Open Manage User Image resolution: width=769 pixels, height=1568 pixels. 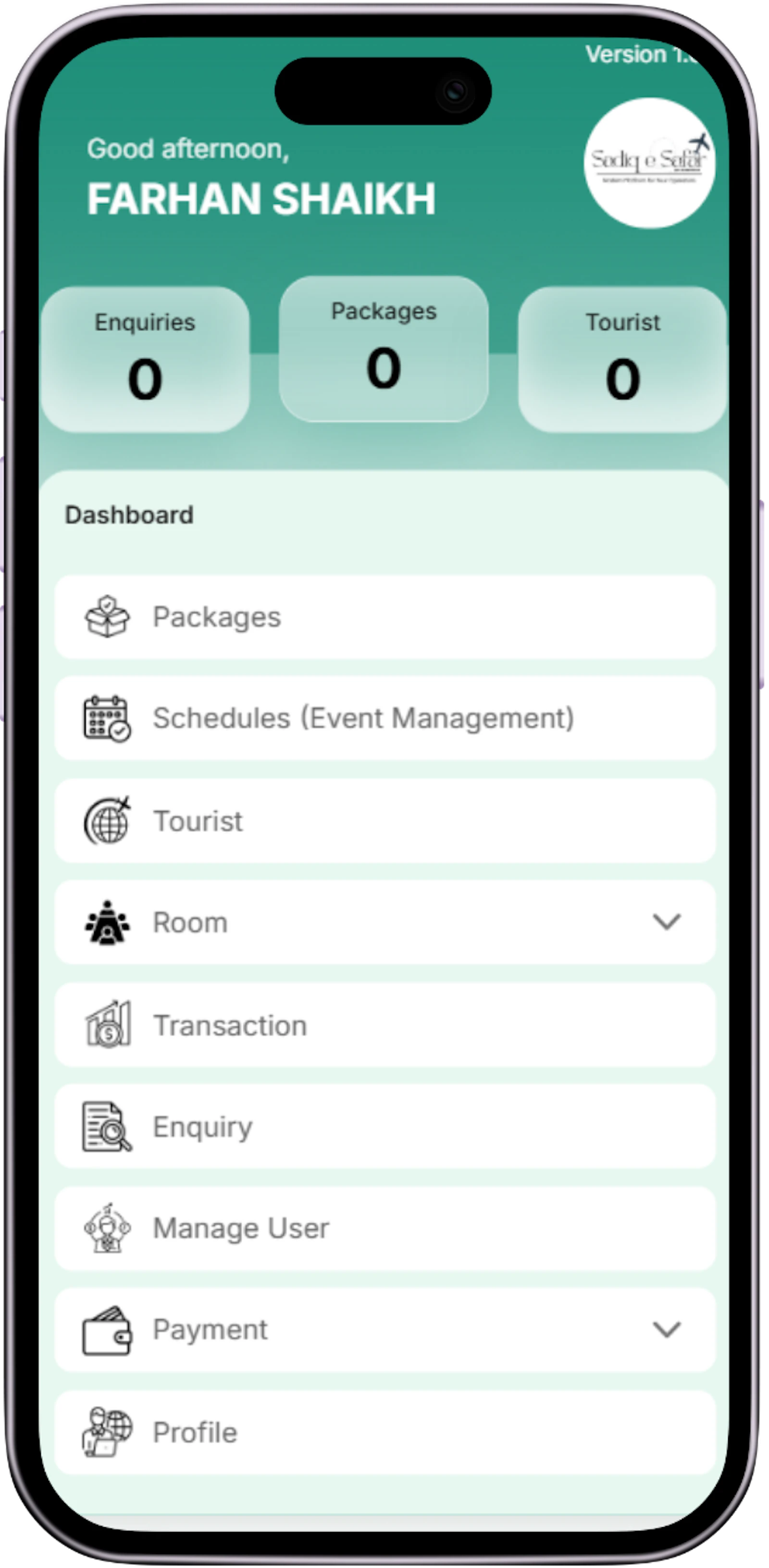point(385,1229)
